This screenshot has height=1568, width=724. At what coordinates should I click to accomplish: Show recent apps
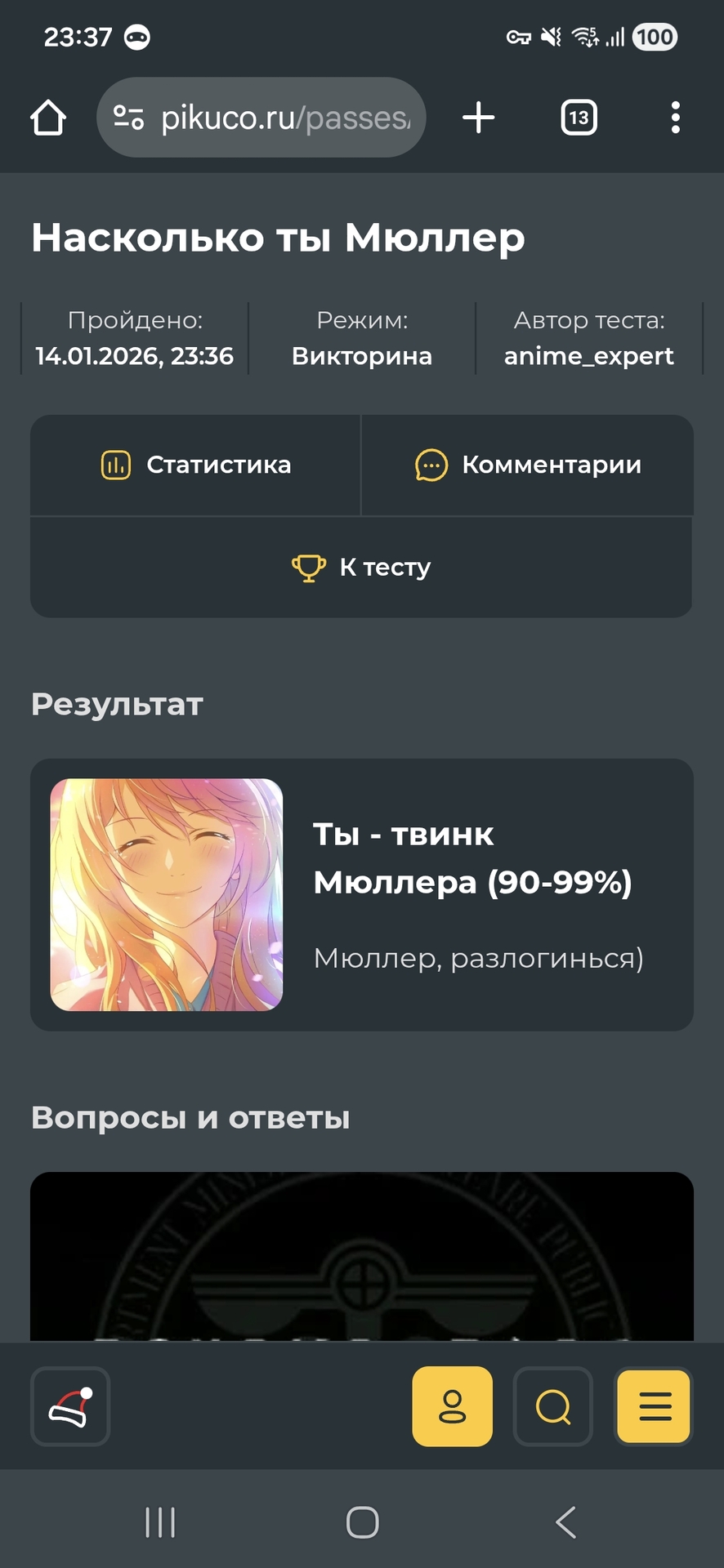click(160, 1522)
